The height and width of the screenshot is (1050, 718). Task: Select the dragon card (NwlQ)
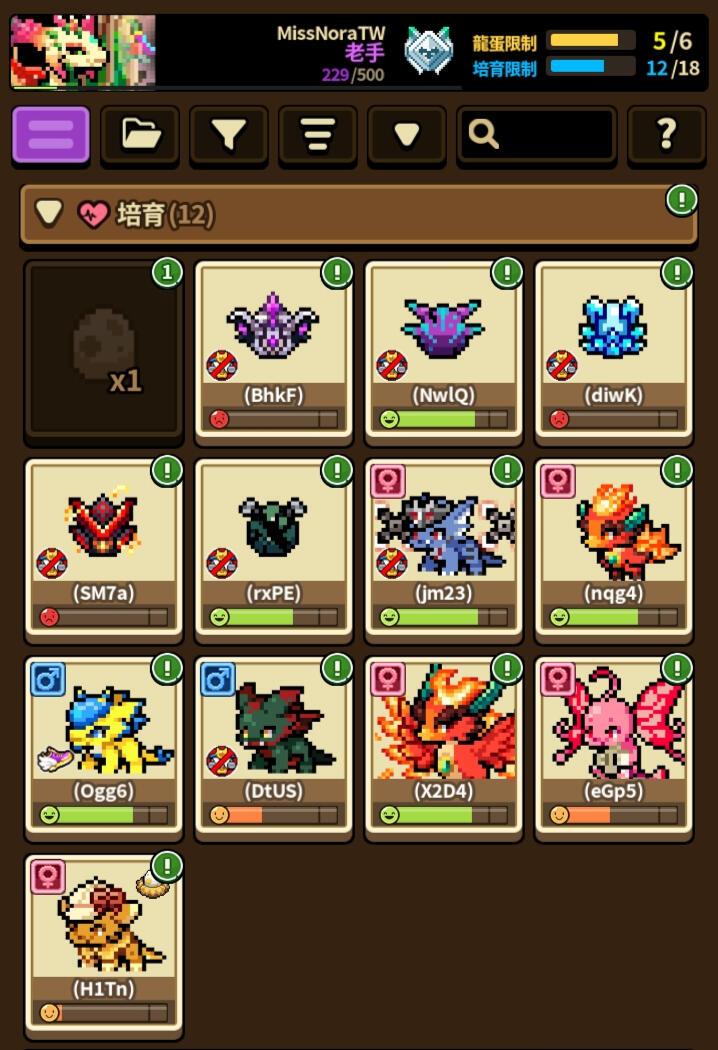point(444,347)
